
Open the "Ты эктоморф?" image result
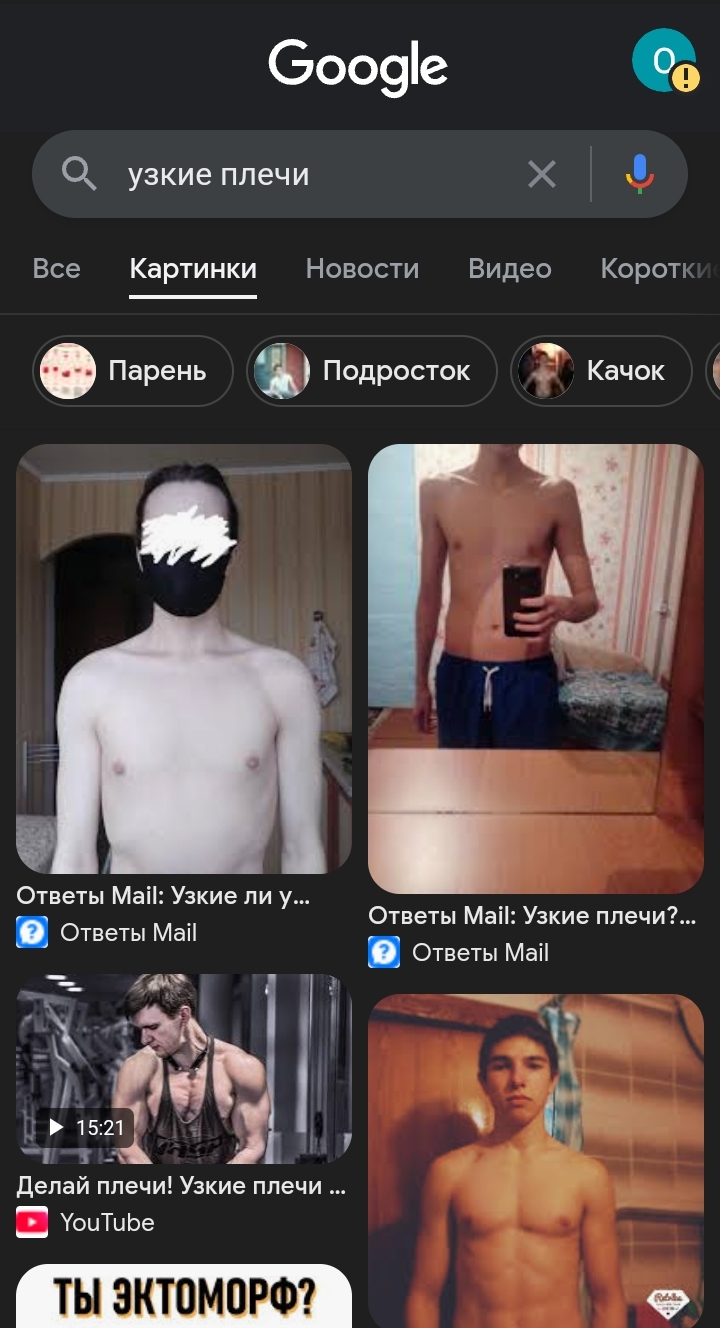coord(184,1296)
